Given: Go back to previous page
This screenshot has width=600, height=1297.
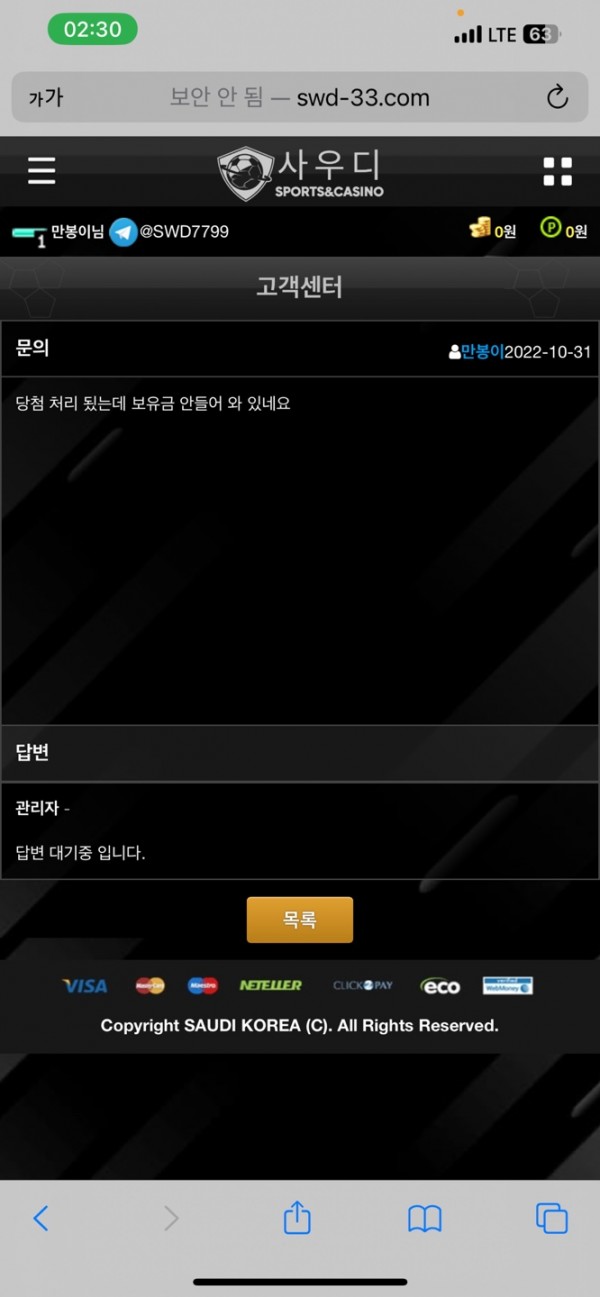Looking at the screenshot, I should [x=41, y=1217].
